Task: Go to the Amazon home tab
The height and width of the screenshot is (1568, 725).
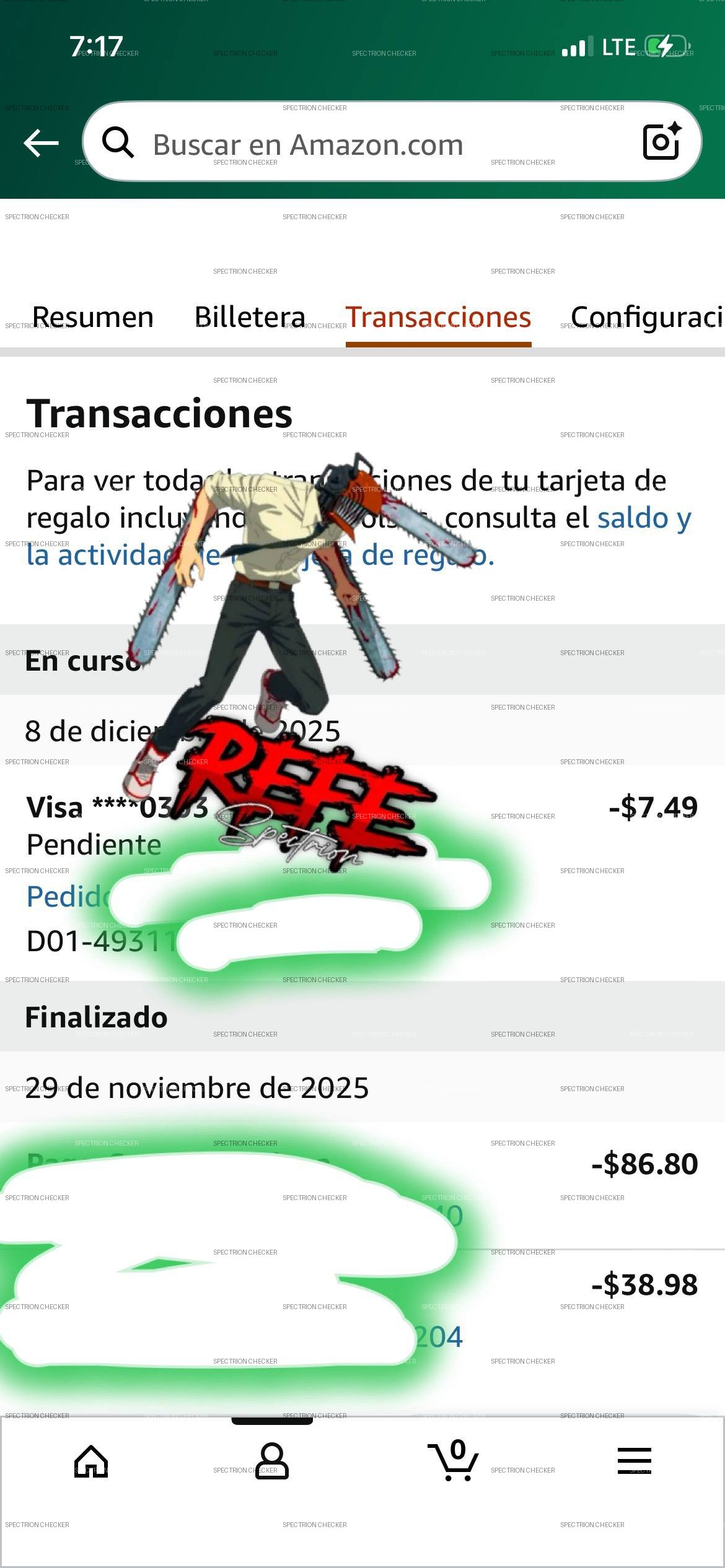Action: pos(91,1461)
